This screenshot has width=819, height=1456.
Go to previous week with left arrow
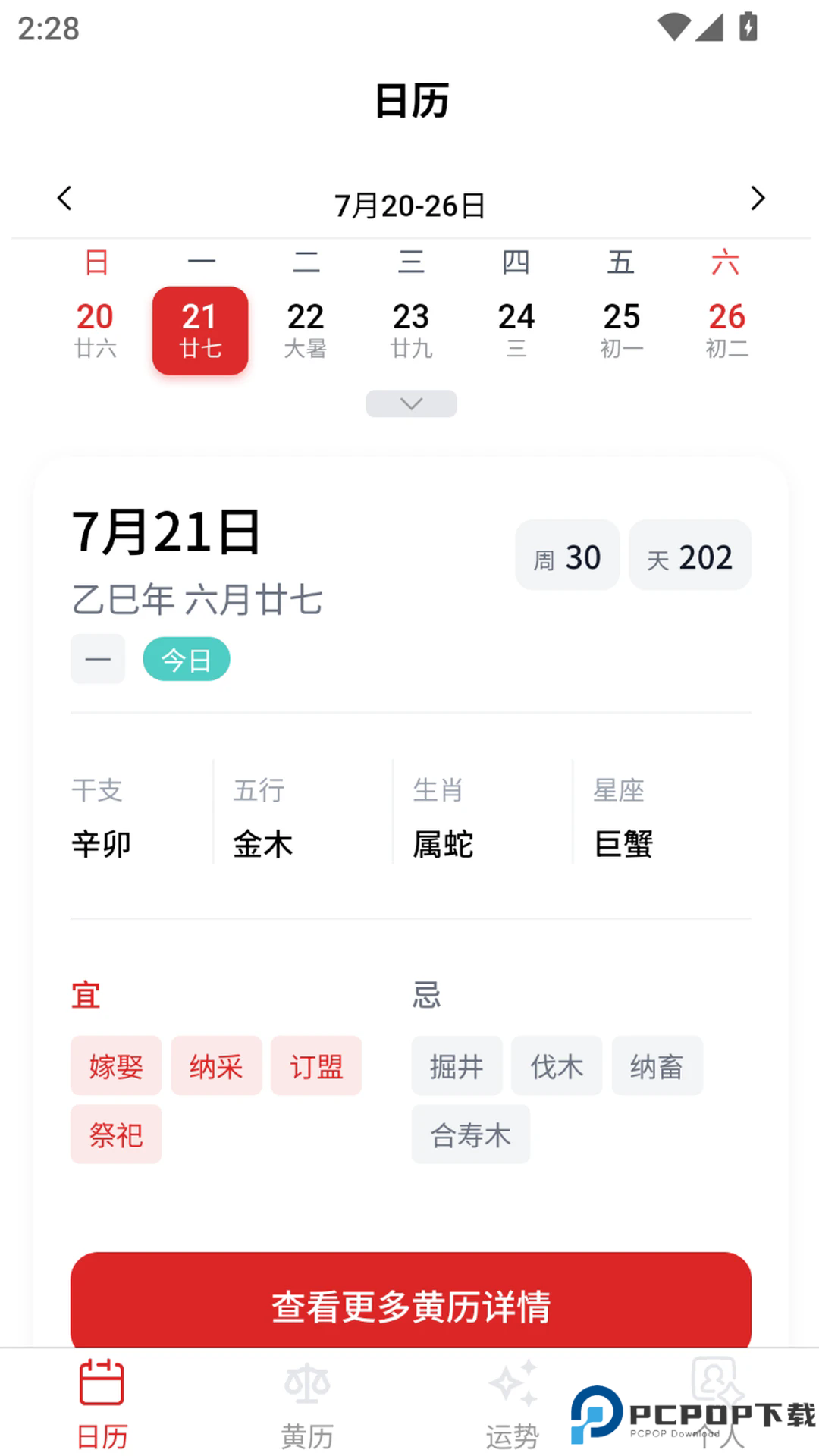tap(64, 199)
